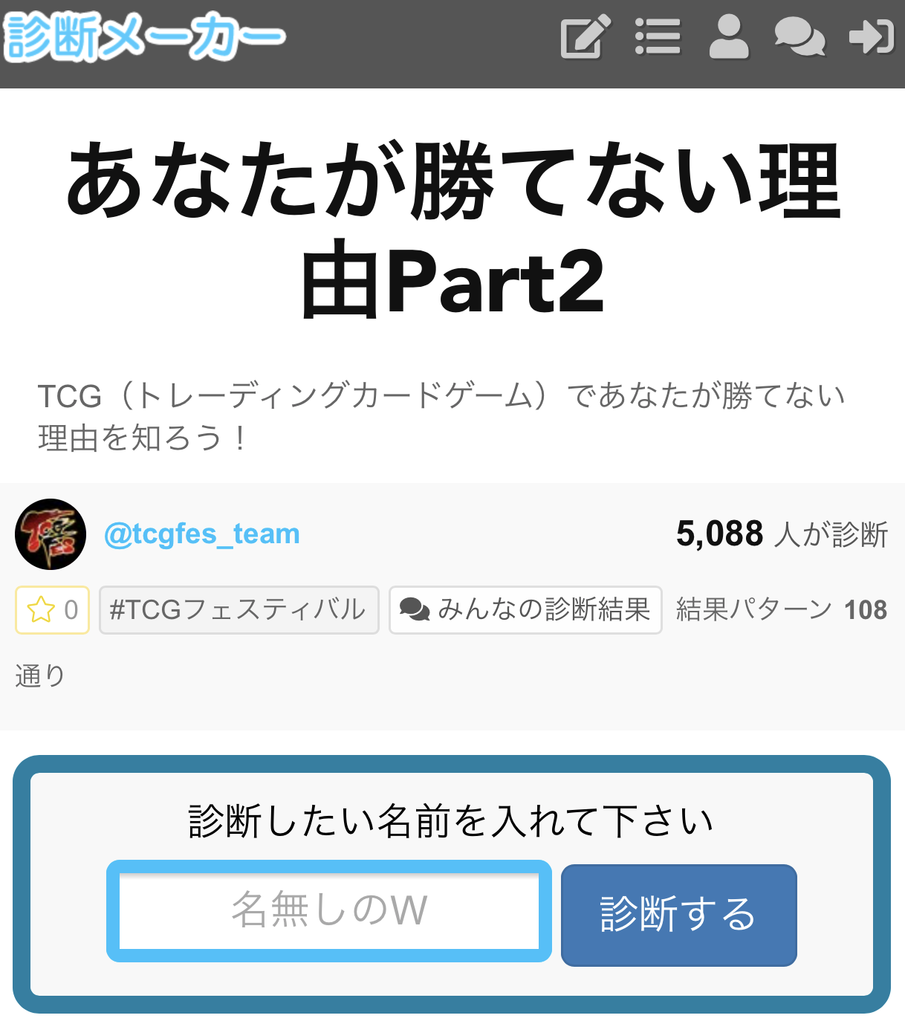Click the sign-in arrow icon at top right
The image size is (905, 1024).
tap(871, 38)
